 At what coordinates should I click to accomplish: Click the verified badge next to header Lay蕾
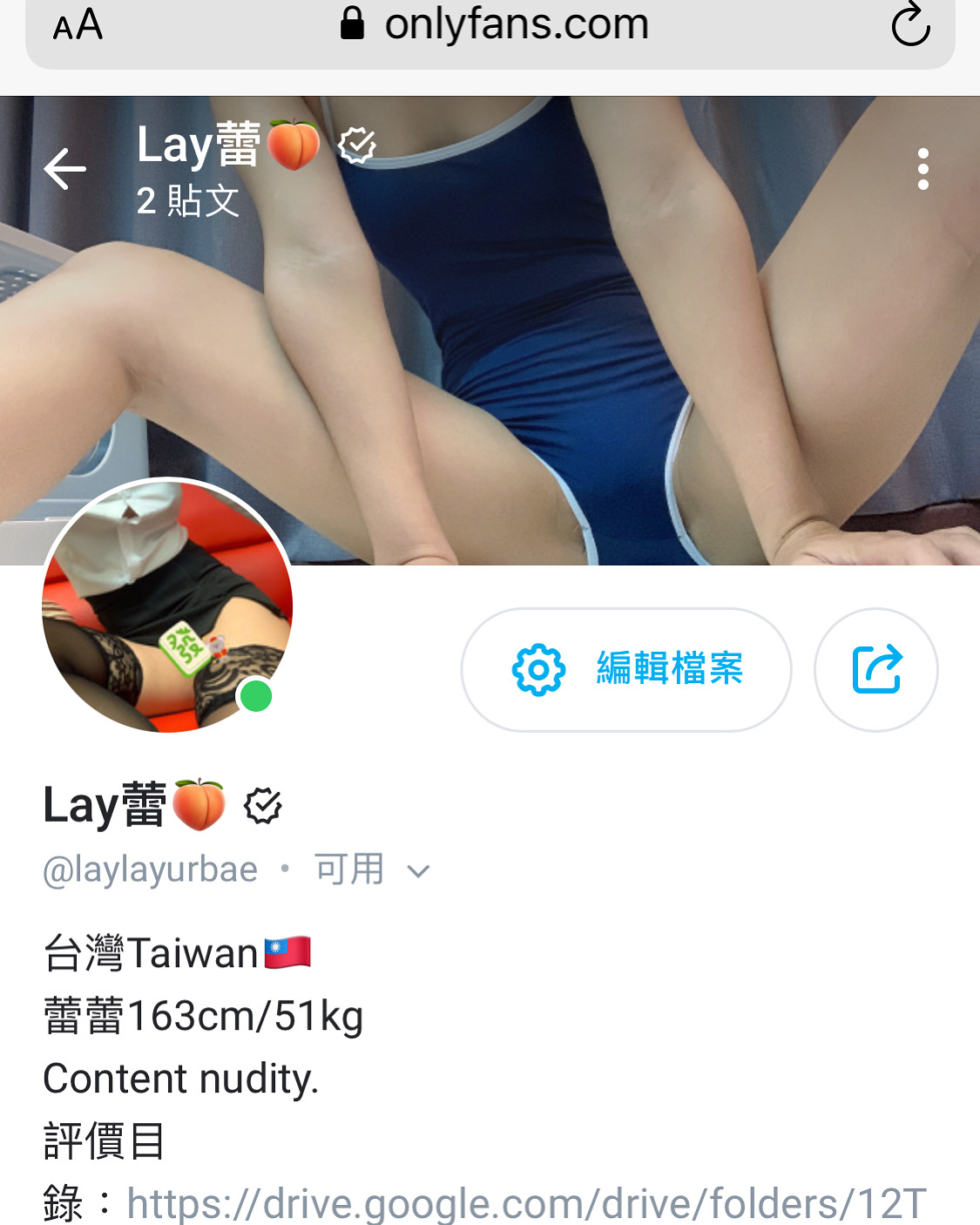[x=358, y=145]
